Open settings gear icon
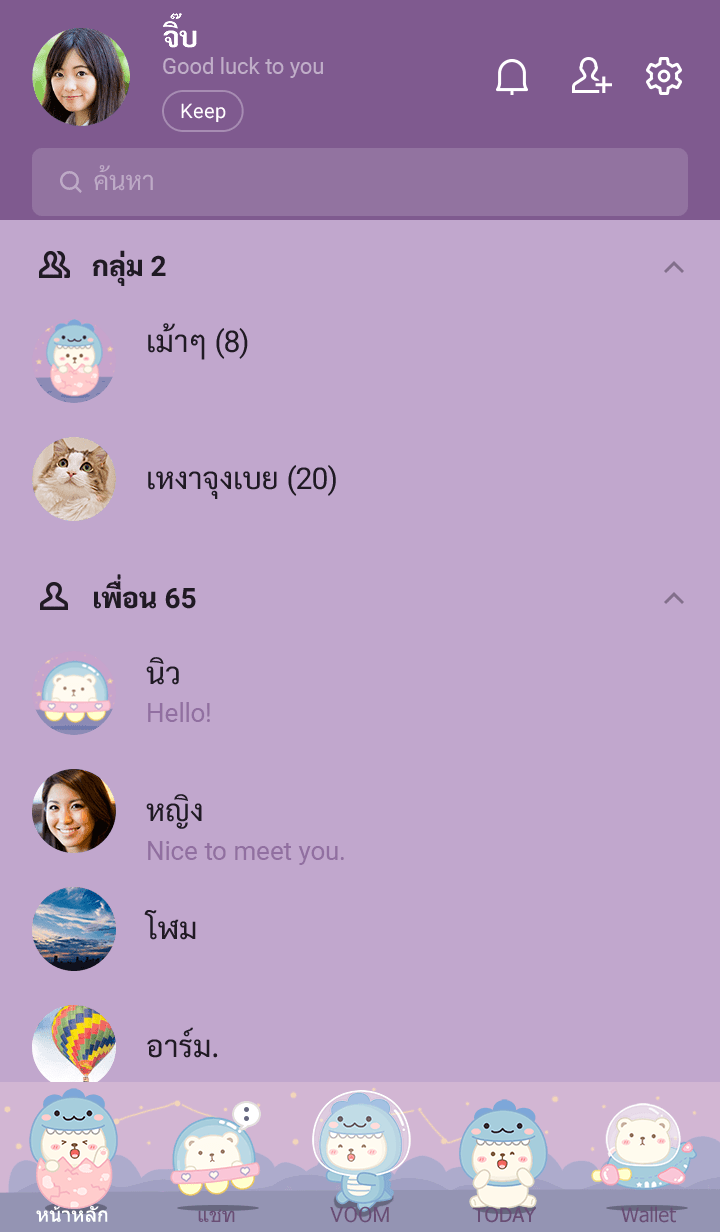Screen dimensions: 720x1232 point(663,77)
